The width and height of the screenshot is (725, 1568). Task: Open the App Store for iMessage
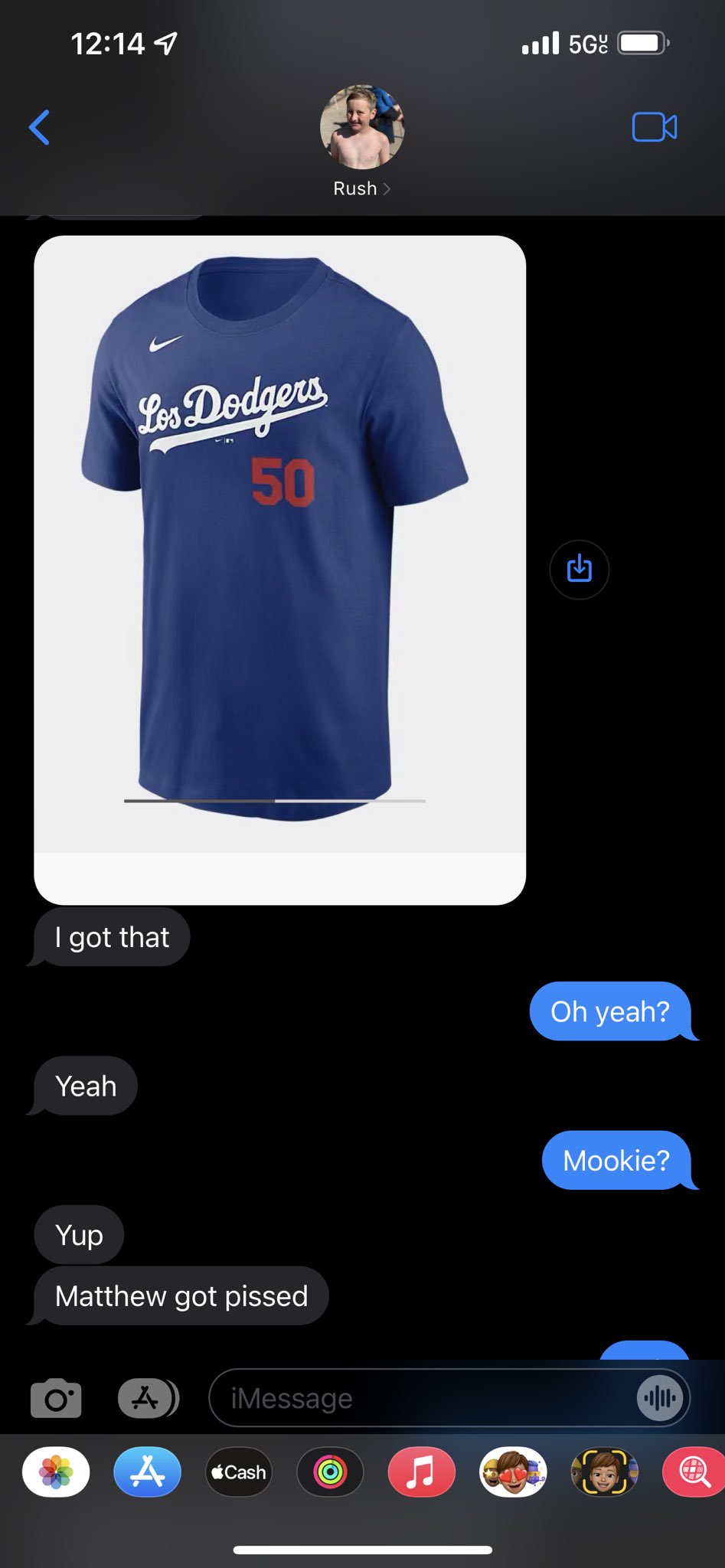147,1472
